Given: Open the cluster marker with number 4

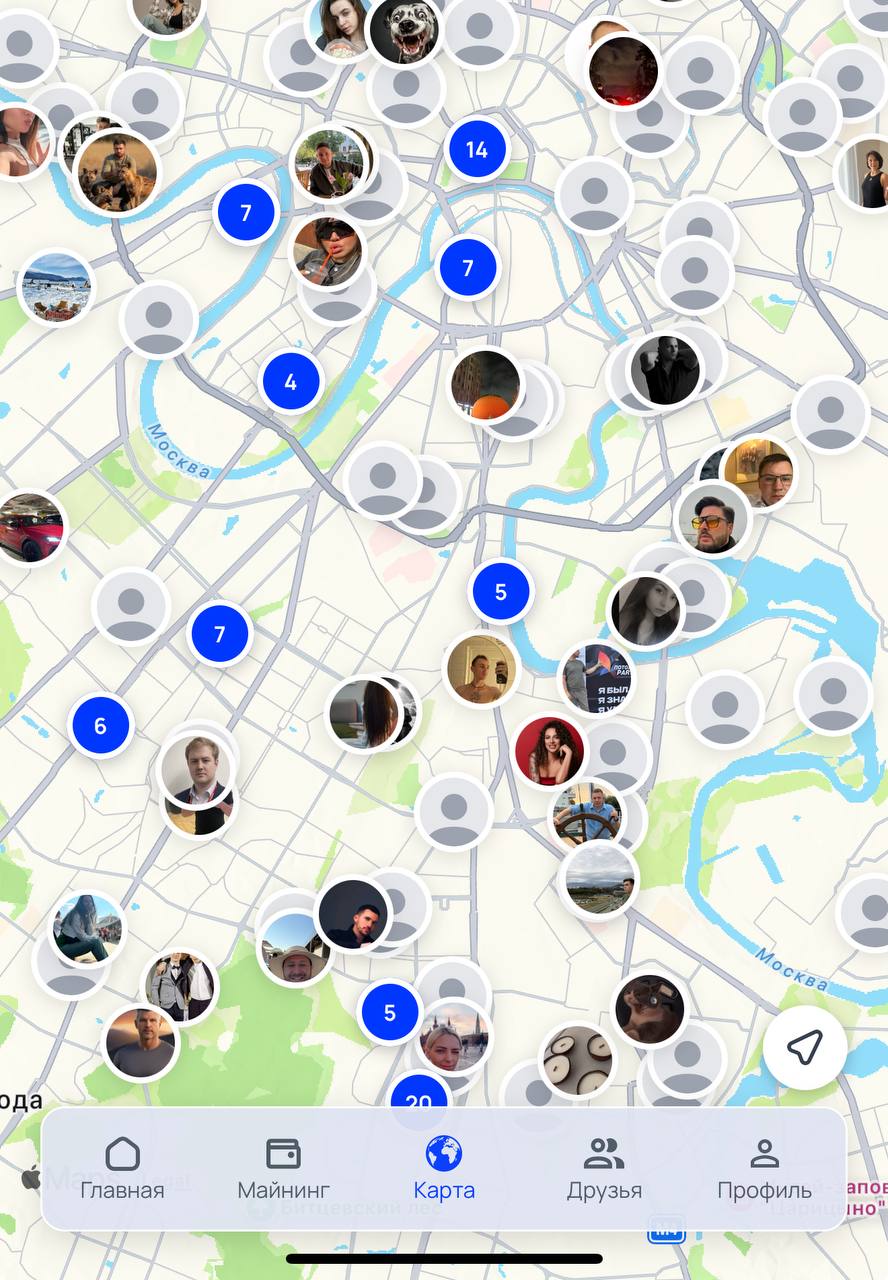Looking at the screenshot, I should [291, 382].
